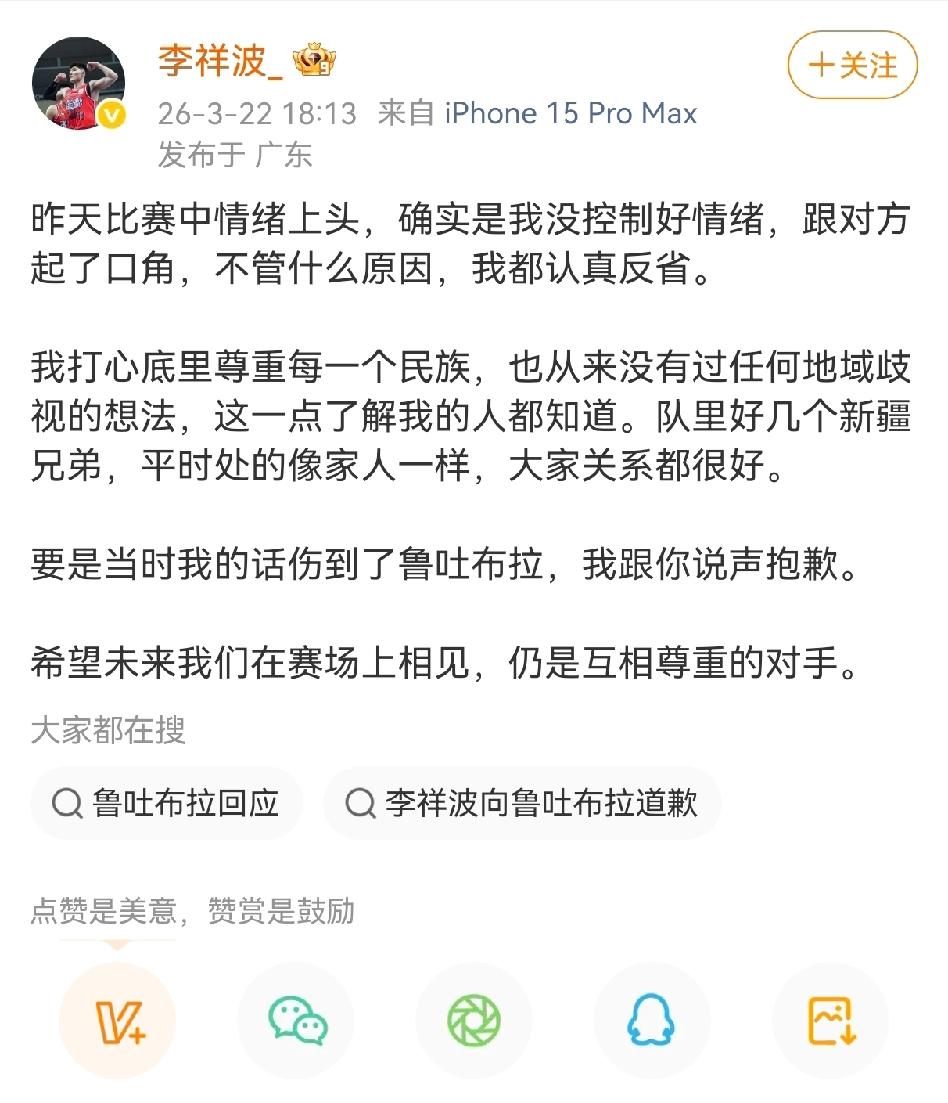Share the post to WeChat
948x1103 pixels.
(296, 1018)
